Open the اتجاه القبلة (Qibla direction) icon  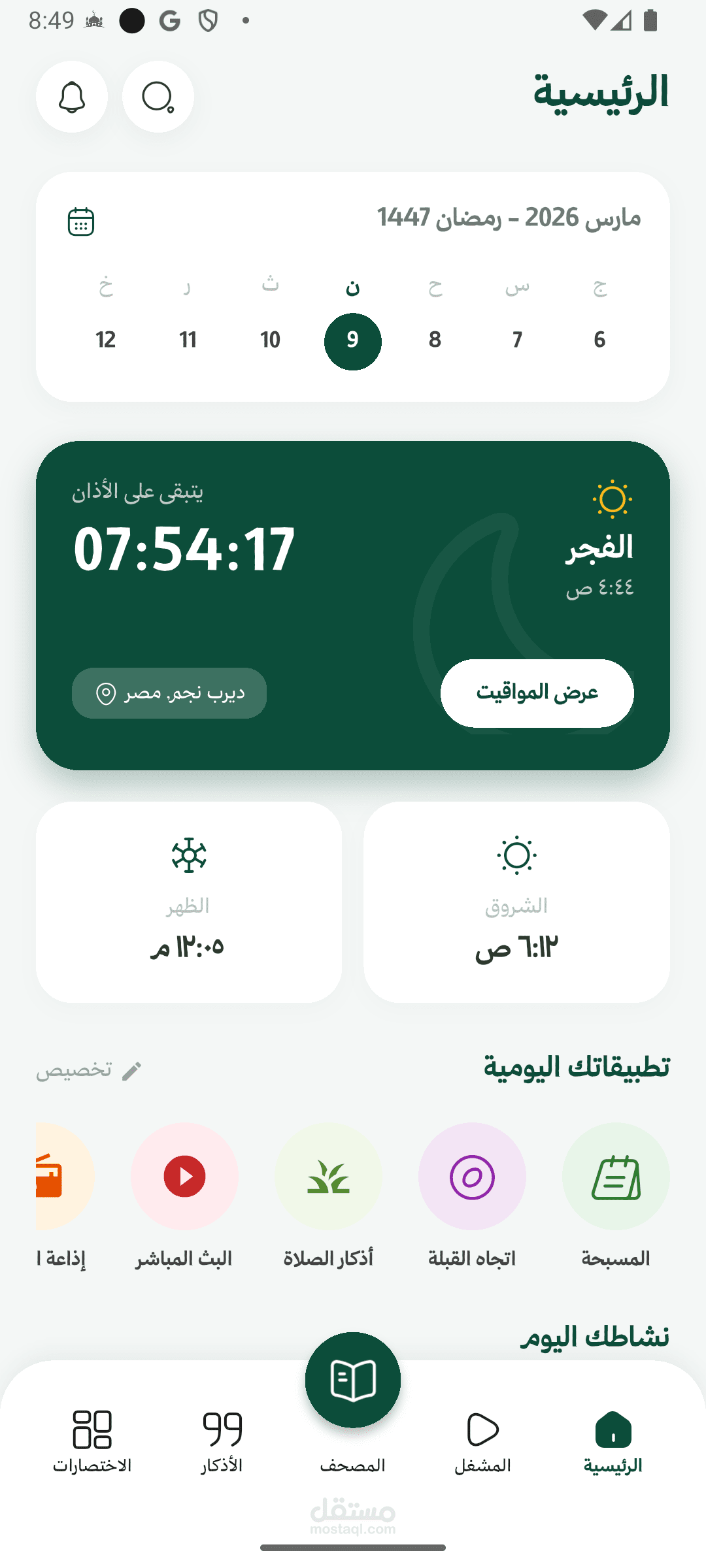pos(472,1175)
